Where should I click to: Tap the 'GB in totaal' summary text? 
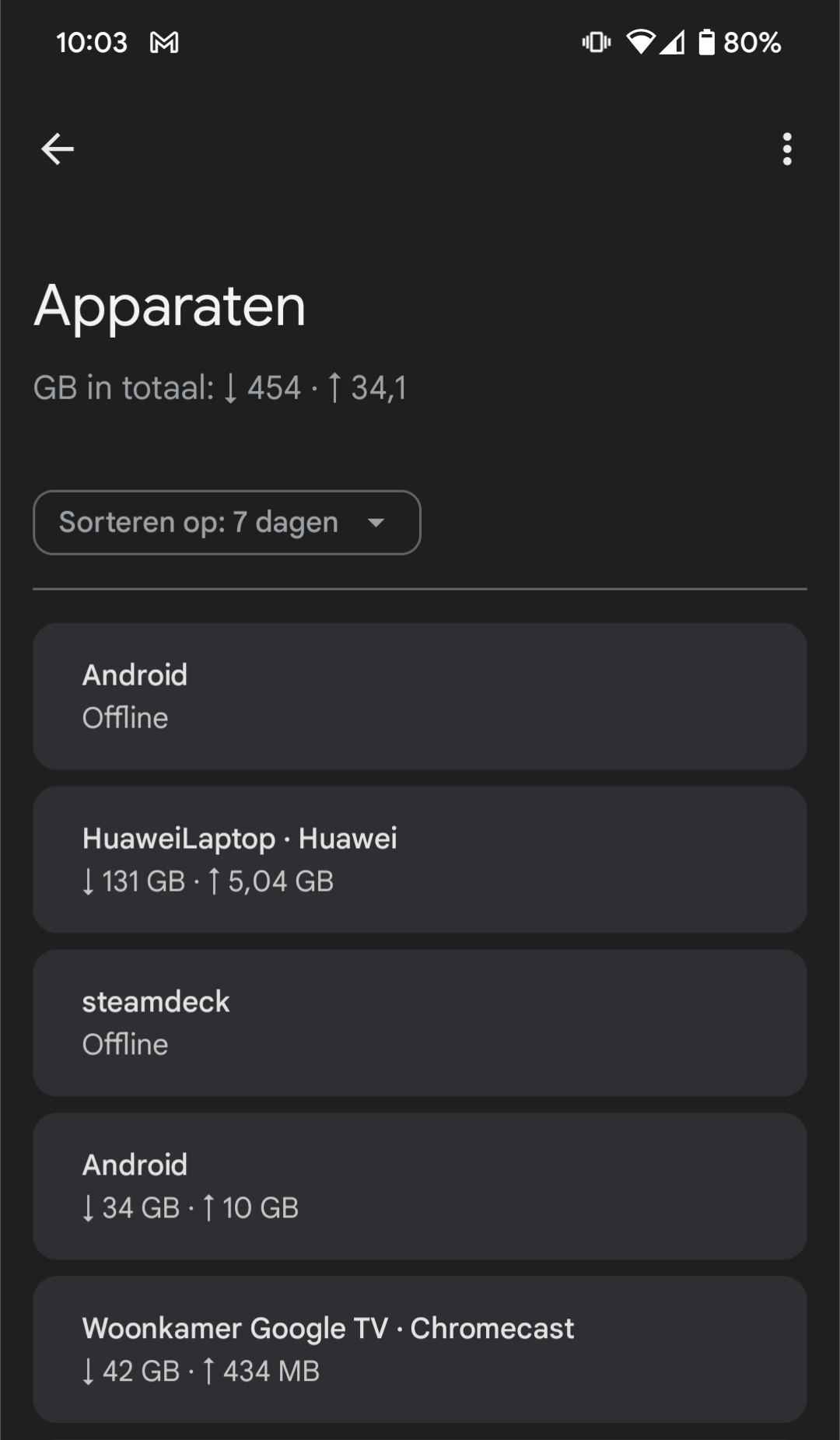[x=220, y=387]
